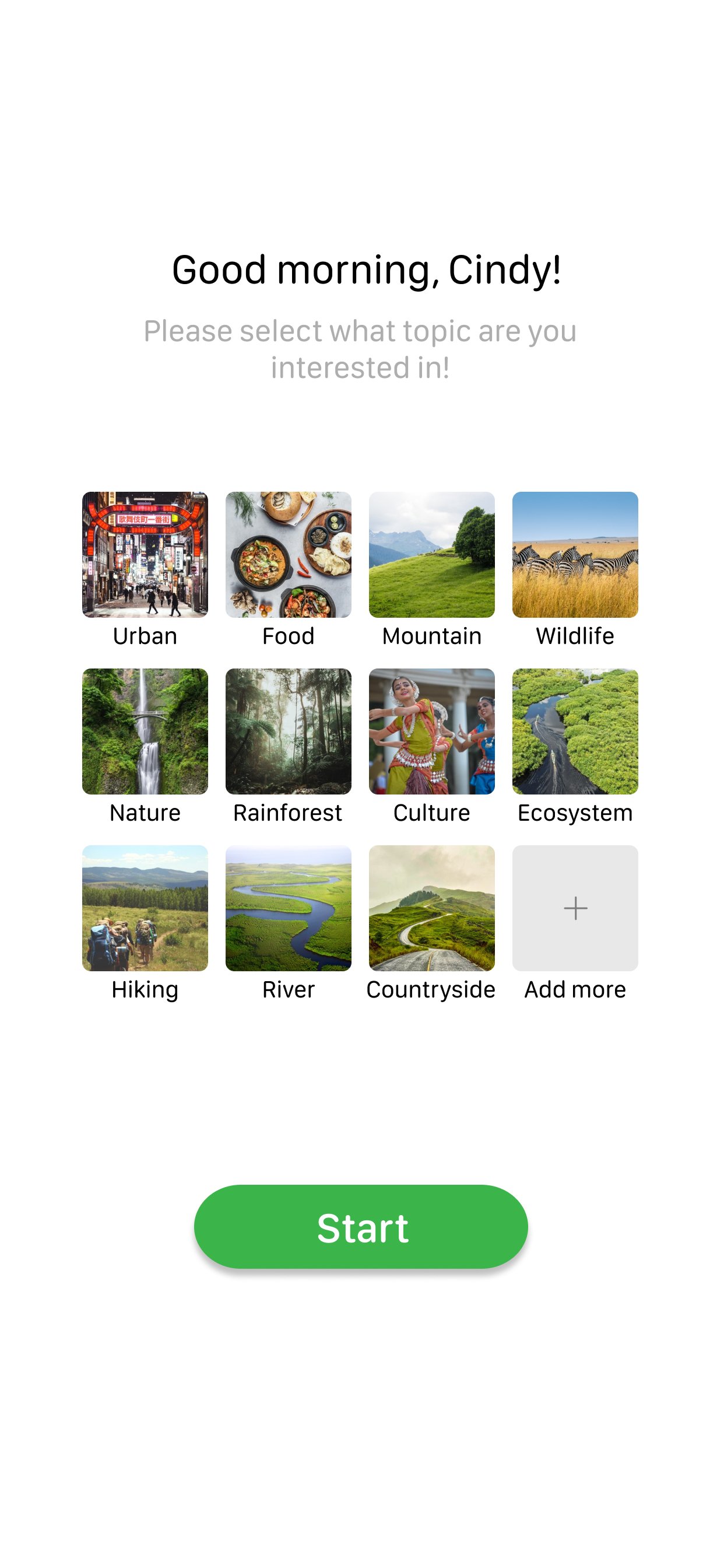Viewport: 724px width, 1568px height.
Task: Add more topics with the plus tile
Action: [575, 908]
